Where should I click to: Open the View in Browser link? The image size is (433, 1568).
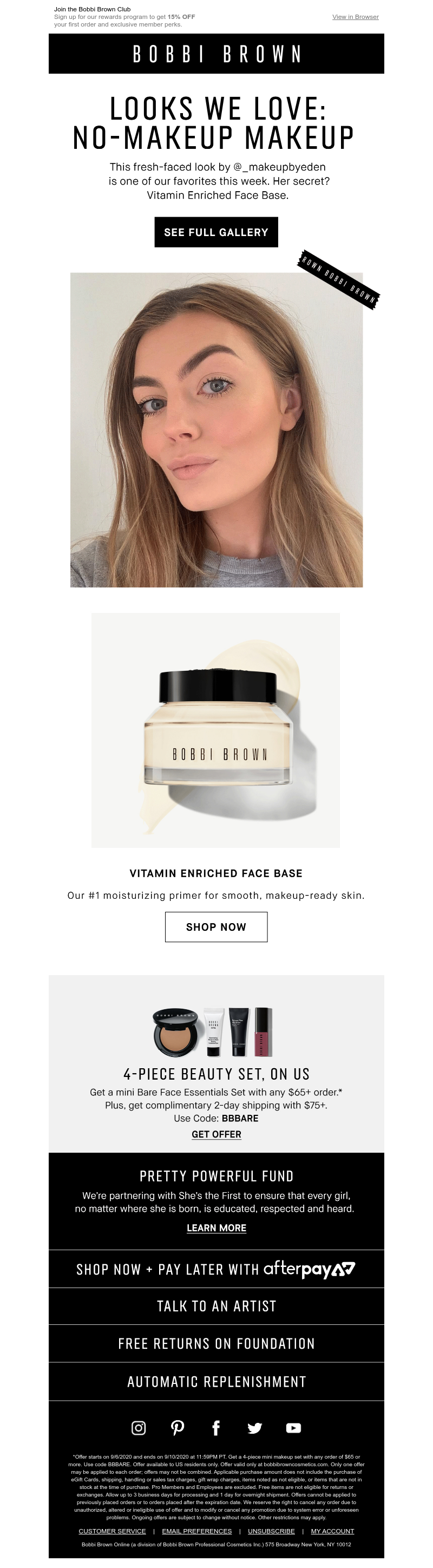point(355,17)
